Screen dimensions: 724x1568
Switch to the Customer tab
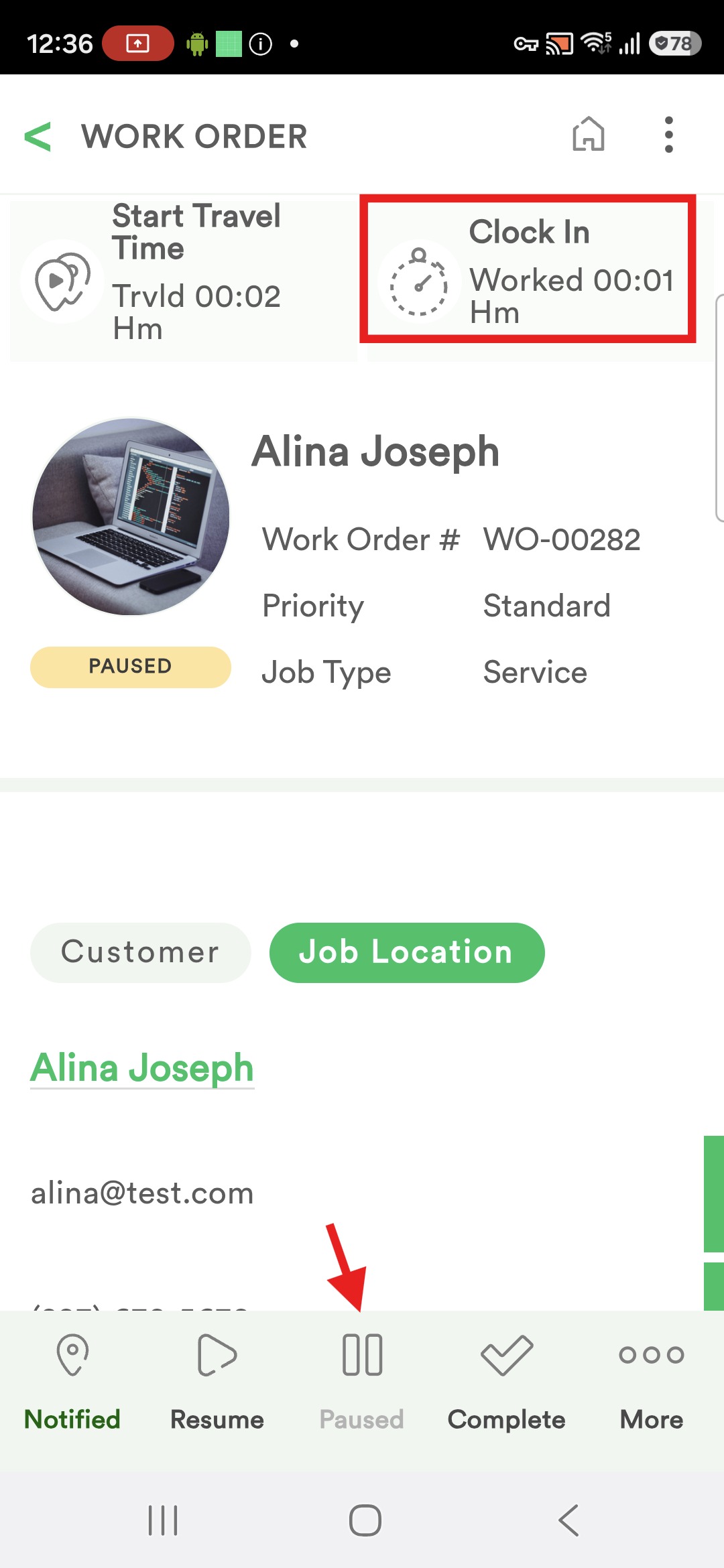[x=140, y=952]
